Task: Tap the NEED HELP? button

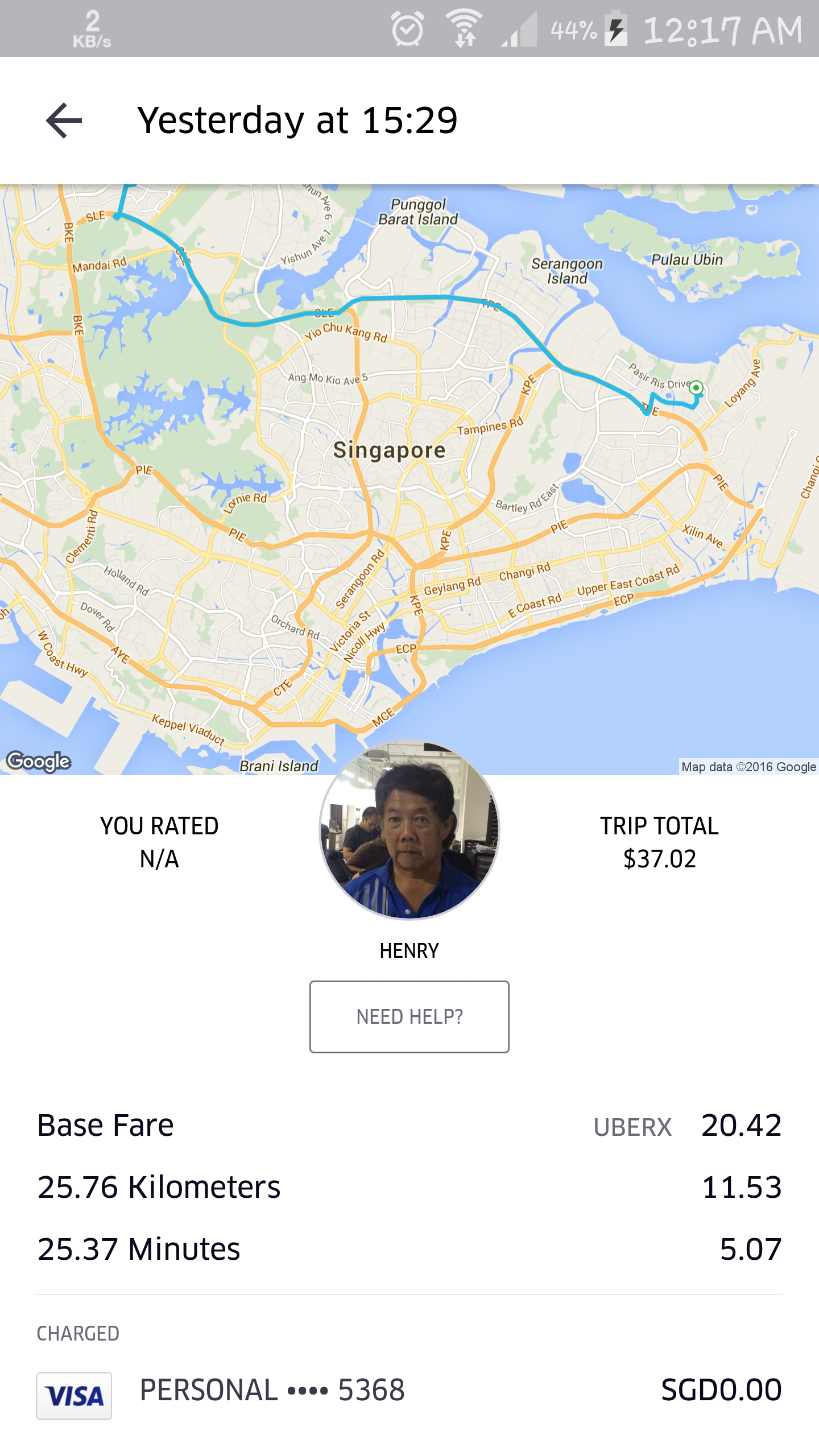Action: click(409, 1016)
